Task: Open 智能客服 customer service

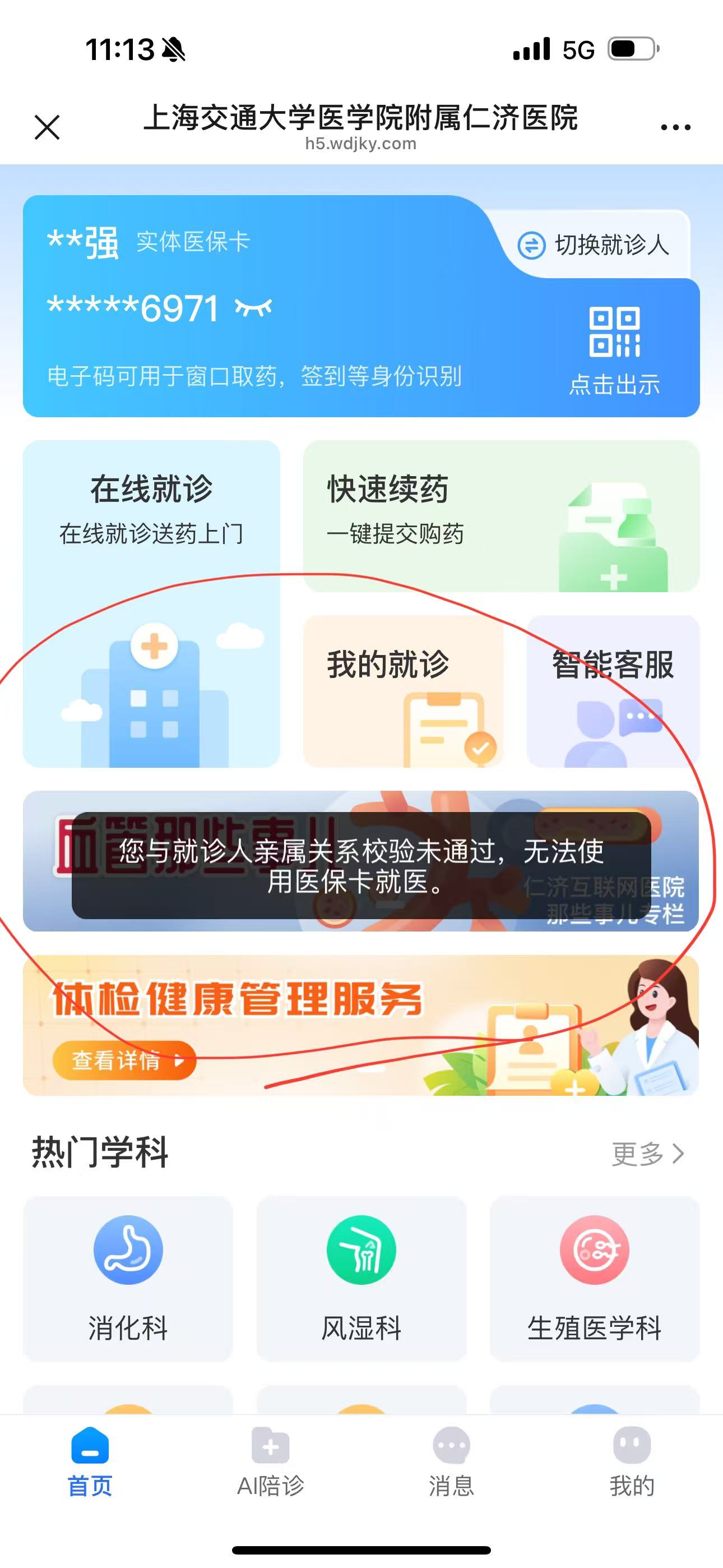Action: (x=612, y=690)
